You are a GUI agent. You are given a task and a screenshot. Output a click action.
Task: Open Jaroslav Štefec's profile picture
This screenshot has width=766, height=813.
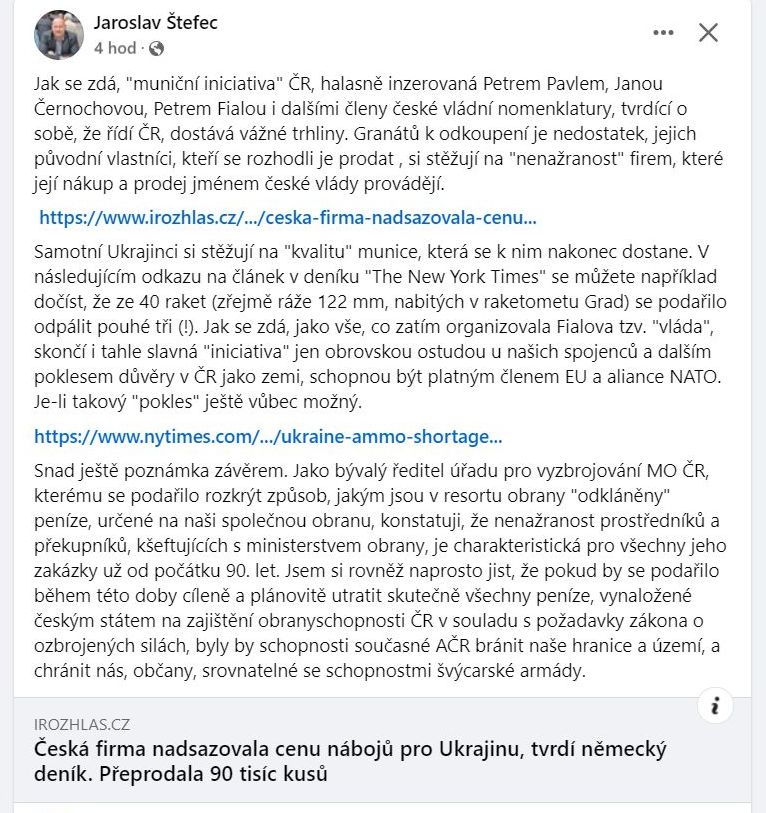point(59,35)
